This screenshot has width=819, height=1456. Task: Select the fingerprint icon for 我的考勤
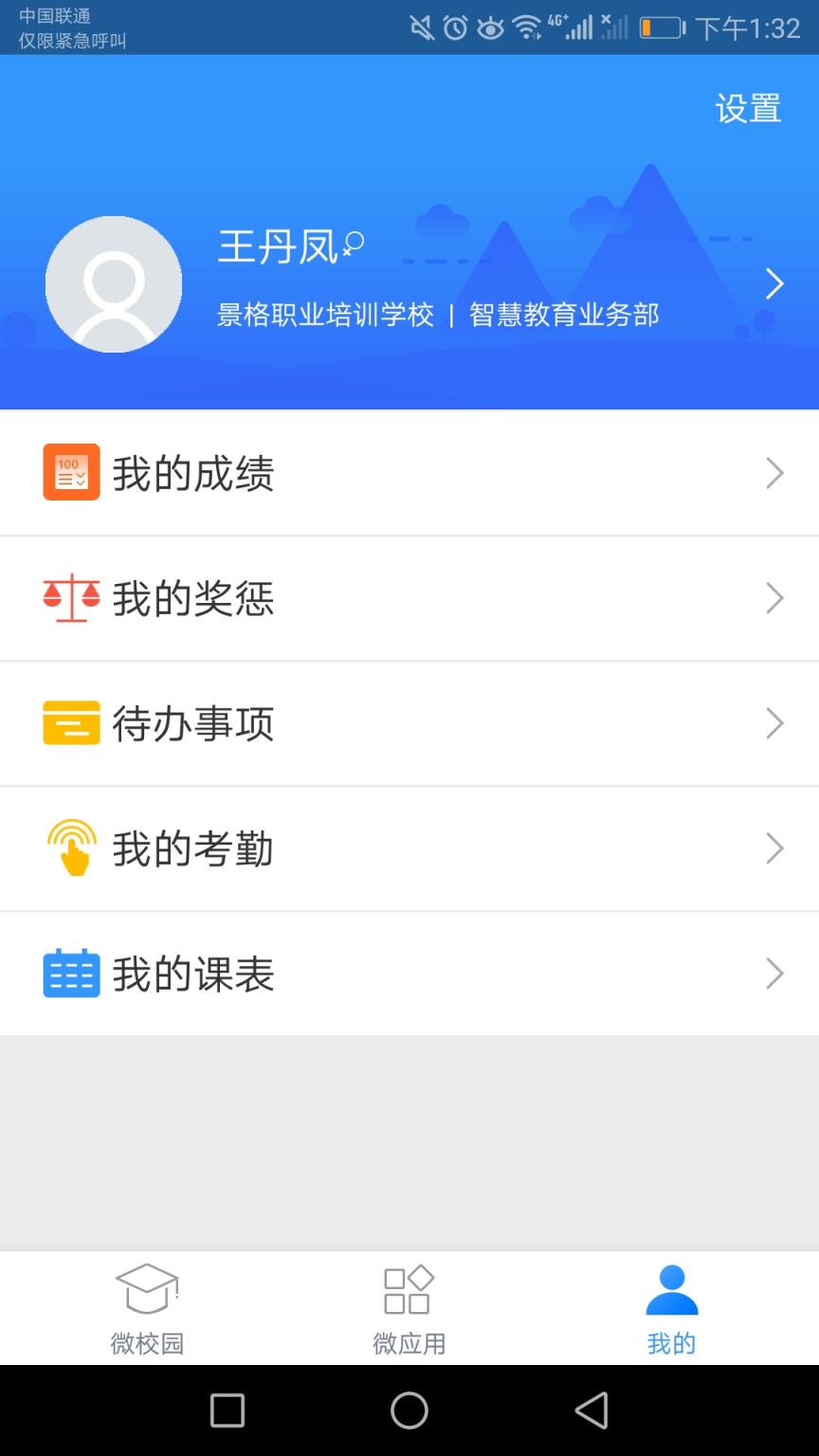[x=71, y=848]
